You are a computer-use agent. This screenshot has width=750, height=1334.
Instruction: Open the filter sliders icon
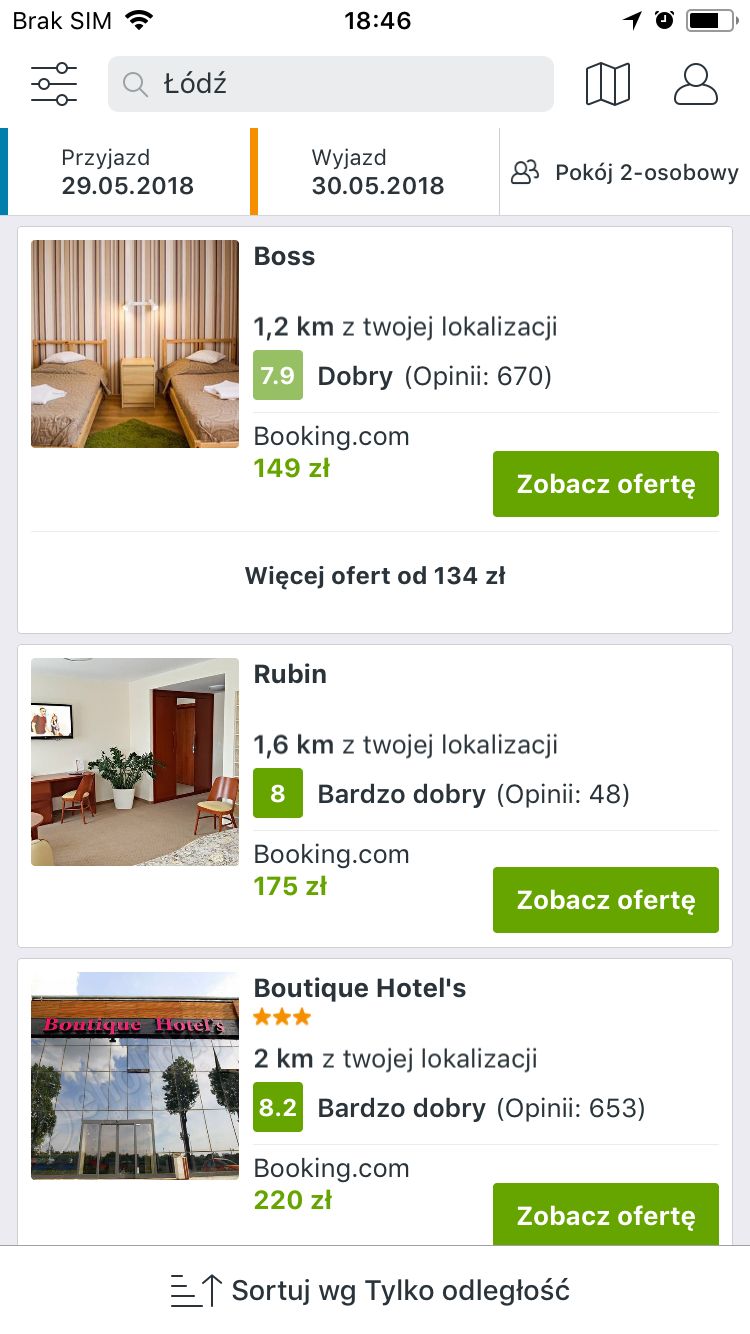coord(54,84)
